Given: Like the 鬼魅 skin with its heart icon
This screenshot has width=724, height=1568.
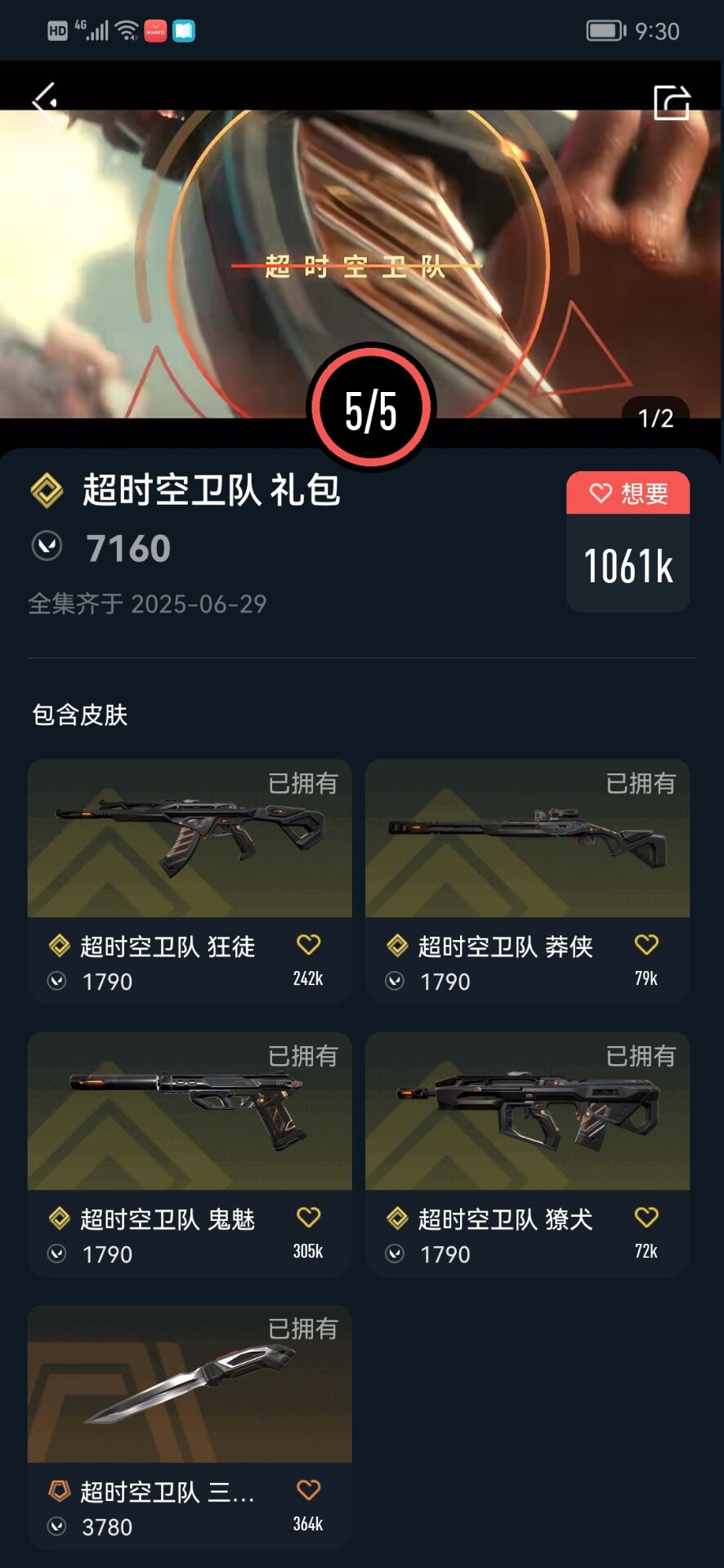Looking at the screenshot, I should click(x=308, y=1218).
